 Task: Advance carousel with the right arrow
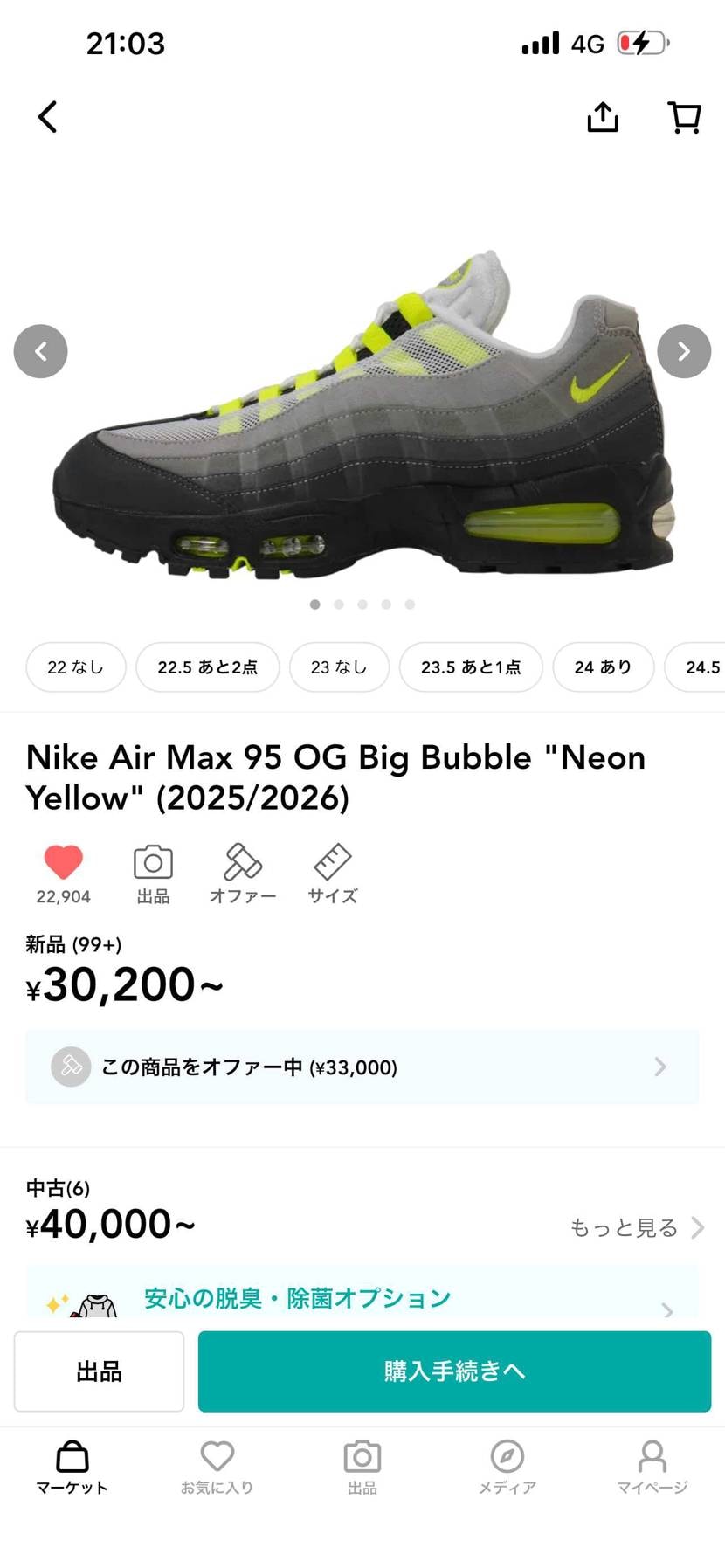684,350
